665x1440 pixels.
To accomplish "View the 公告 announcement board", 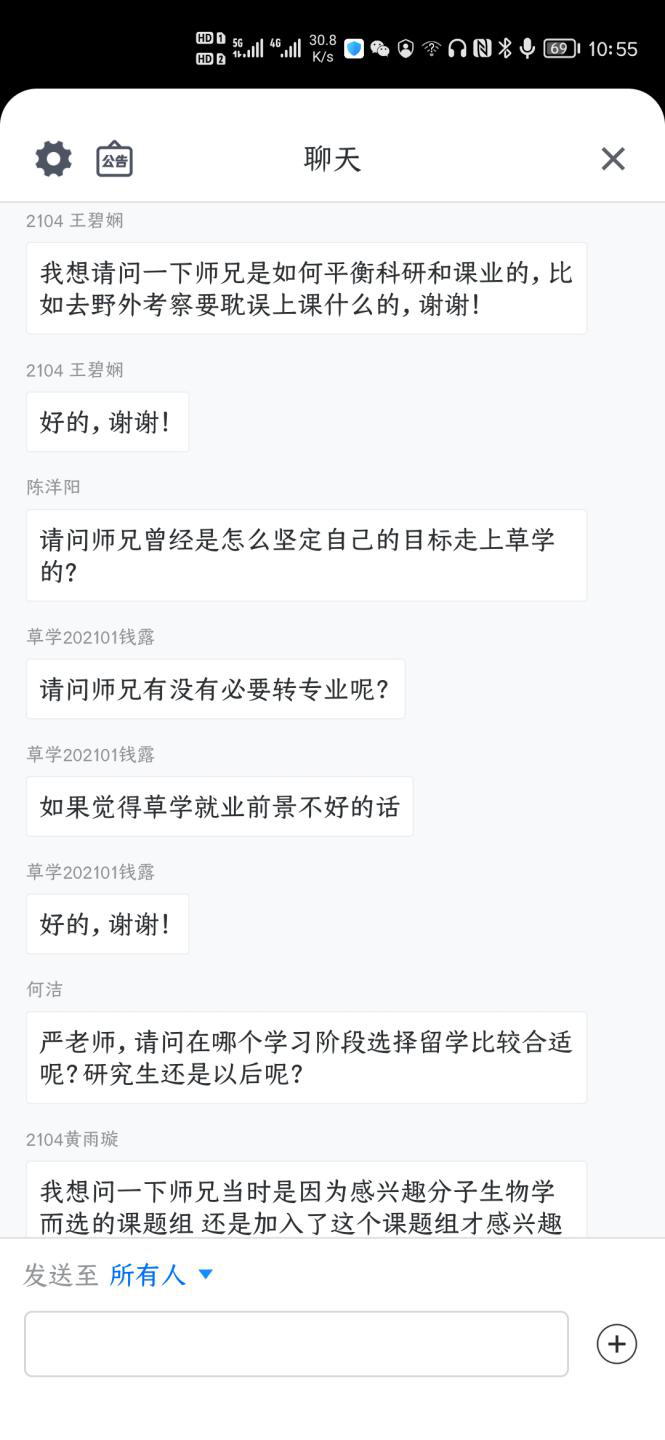I will pos(114,160).
